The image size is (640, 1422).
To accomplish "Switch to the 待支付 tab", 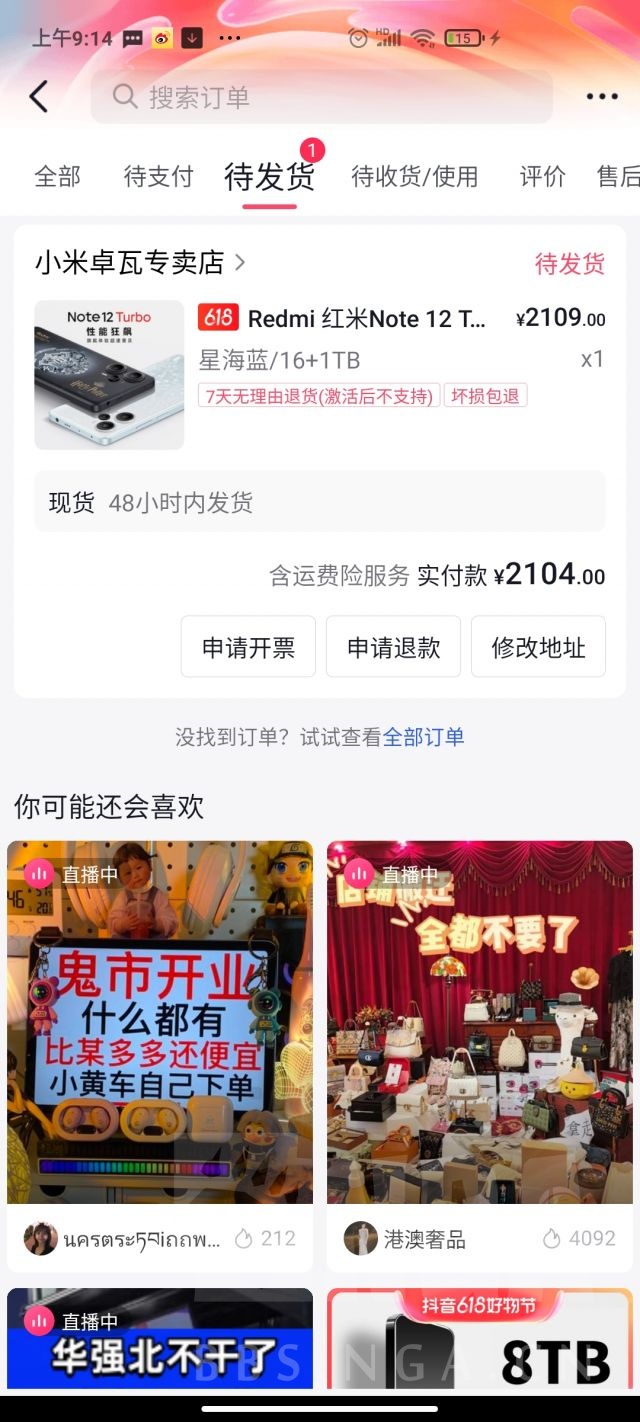I will [158, 177].
